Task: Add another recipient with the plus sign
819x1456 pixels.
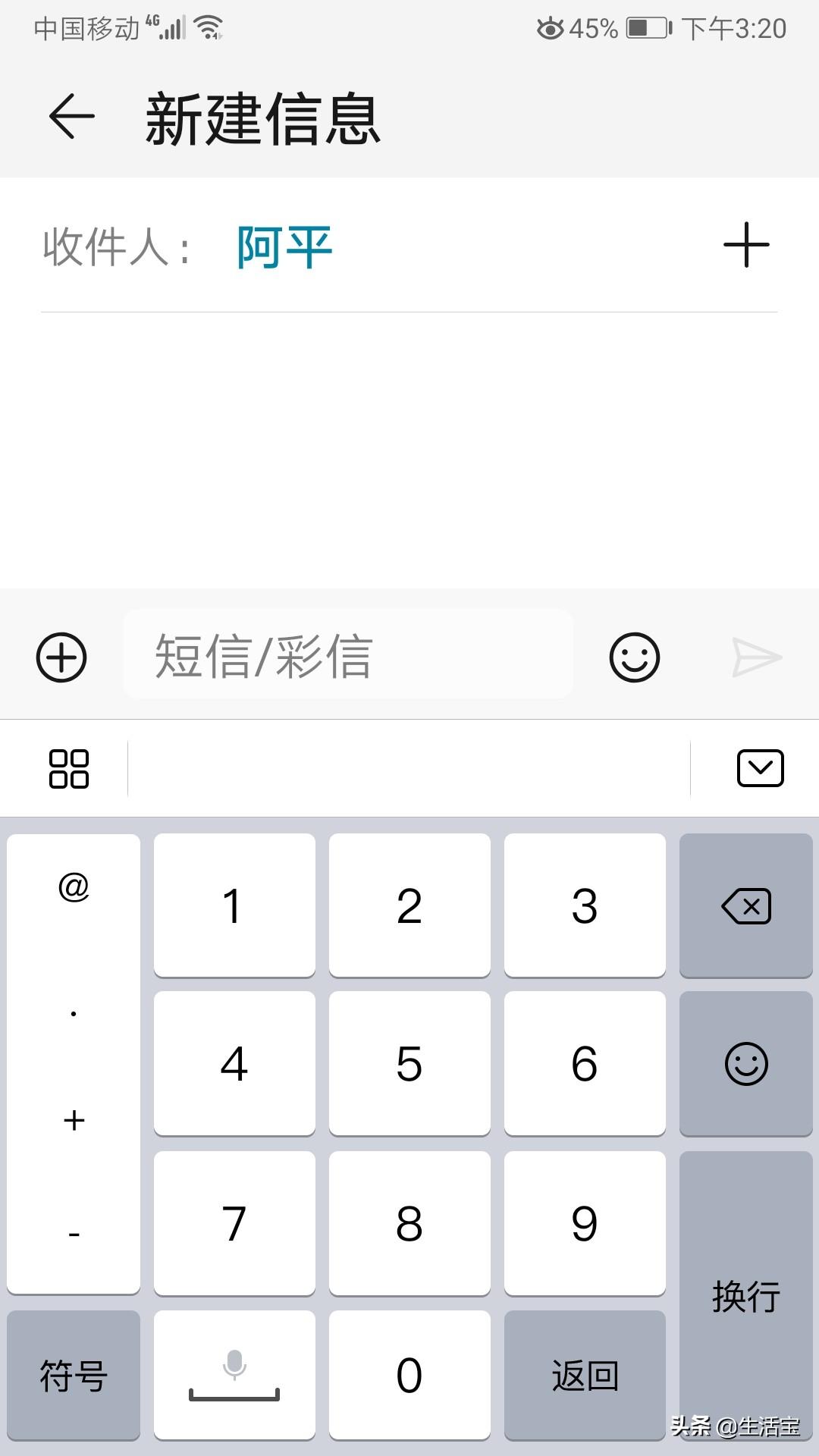Action: pos(746,244)
